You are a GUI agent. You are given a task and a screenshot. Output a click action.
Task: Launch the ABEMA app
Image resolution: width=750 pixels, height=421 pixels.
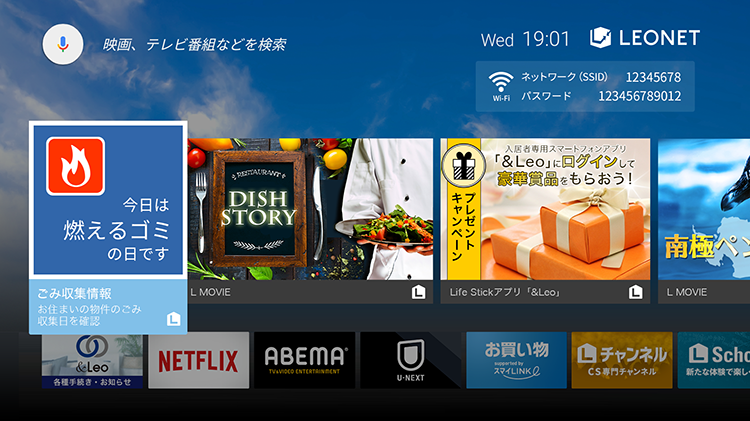point(304,360)
